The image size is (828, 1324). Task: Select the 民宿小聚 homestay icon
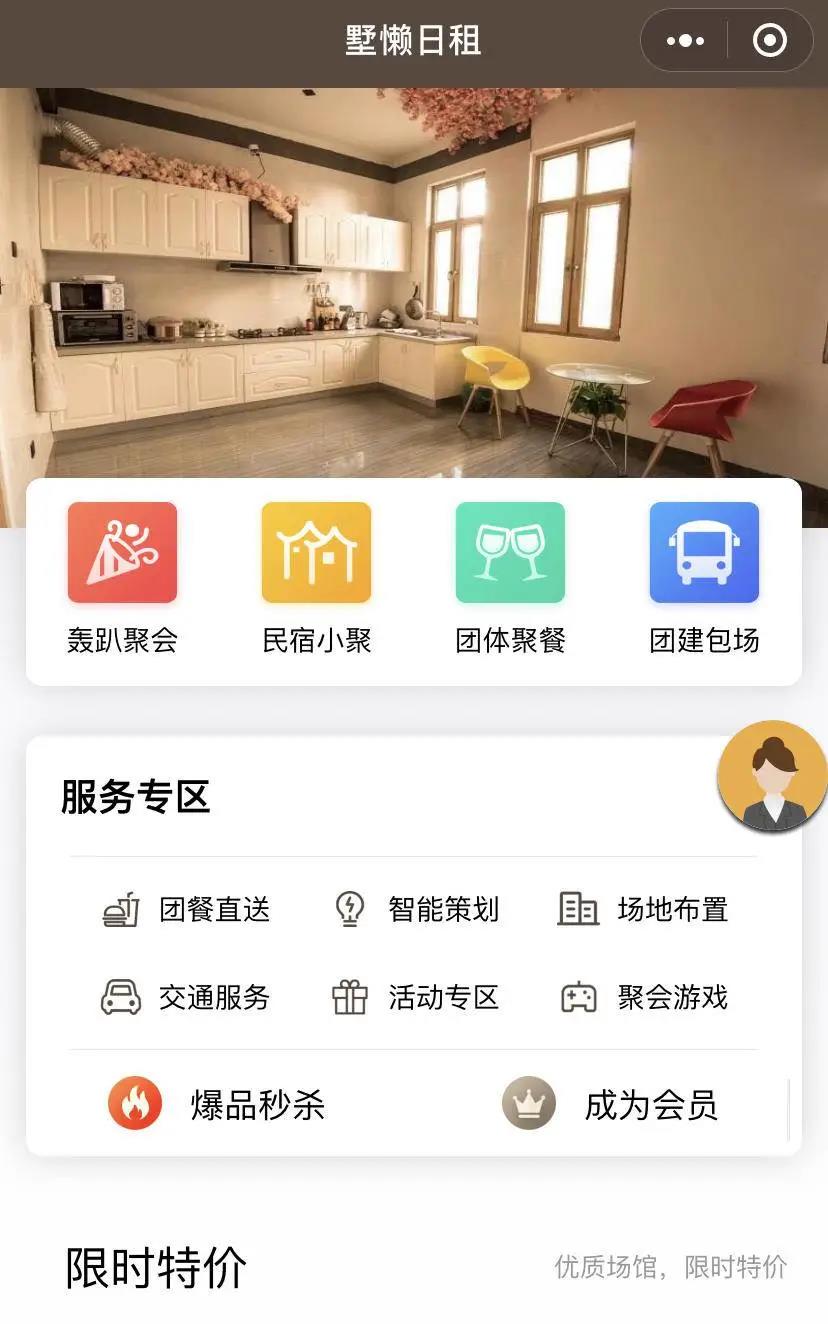316,552
